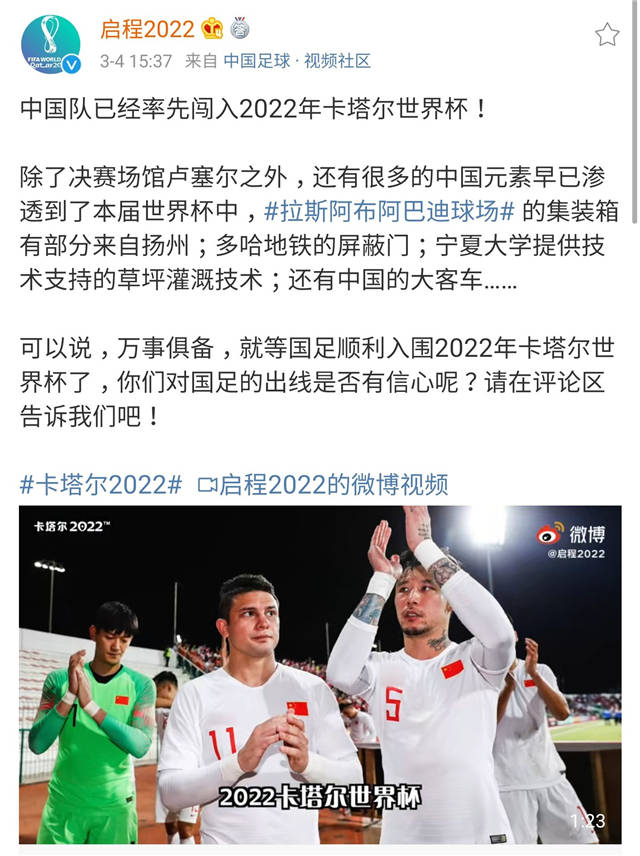Open the 中国足球·视频社区 source link
This screenshot has width=640, height=856.
coord(296,61)
